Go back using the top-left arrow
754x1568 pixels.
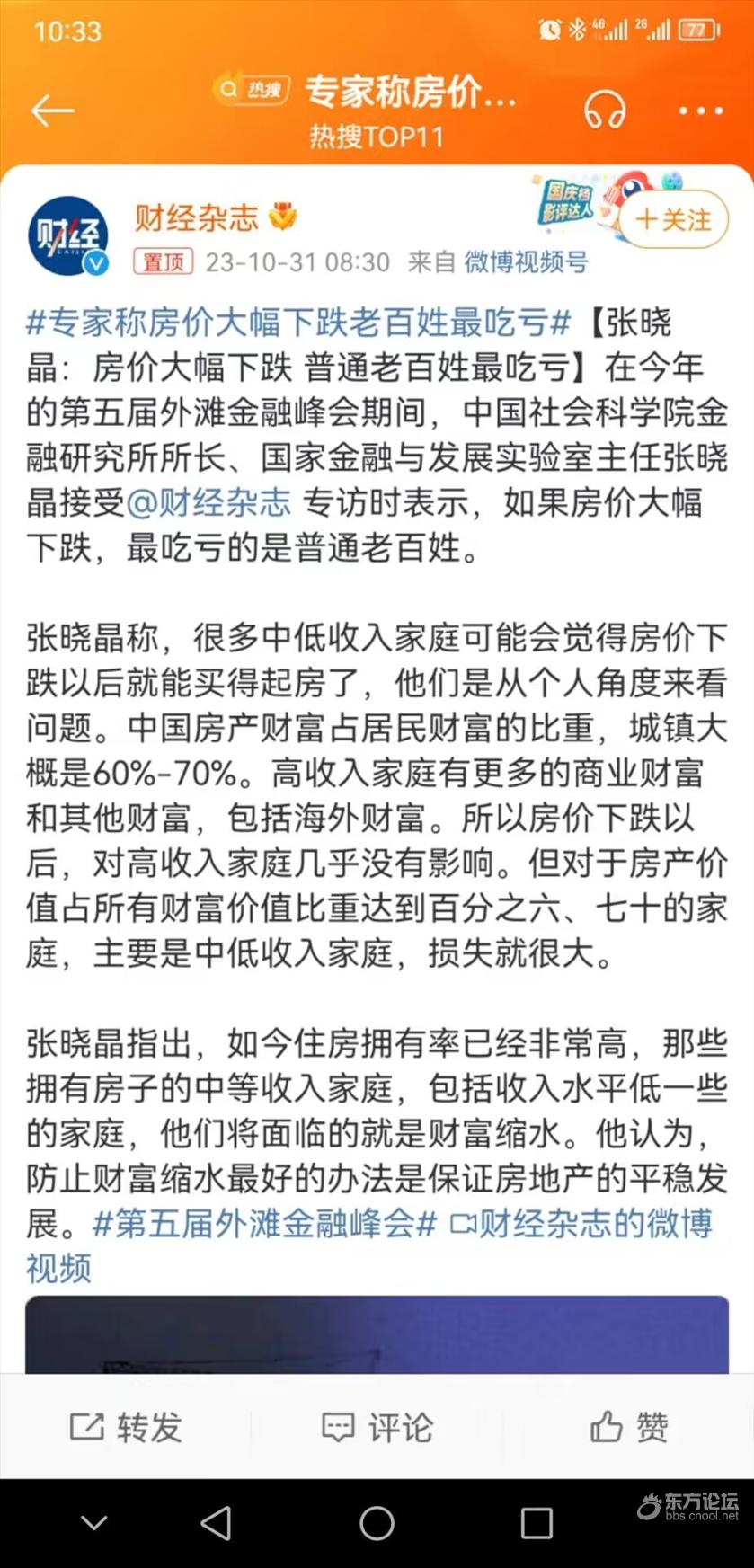[52, 110]
